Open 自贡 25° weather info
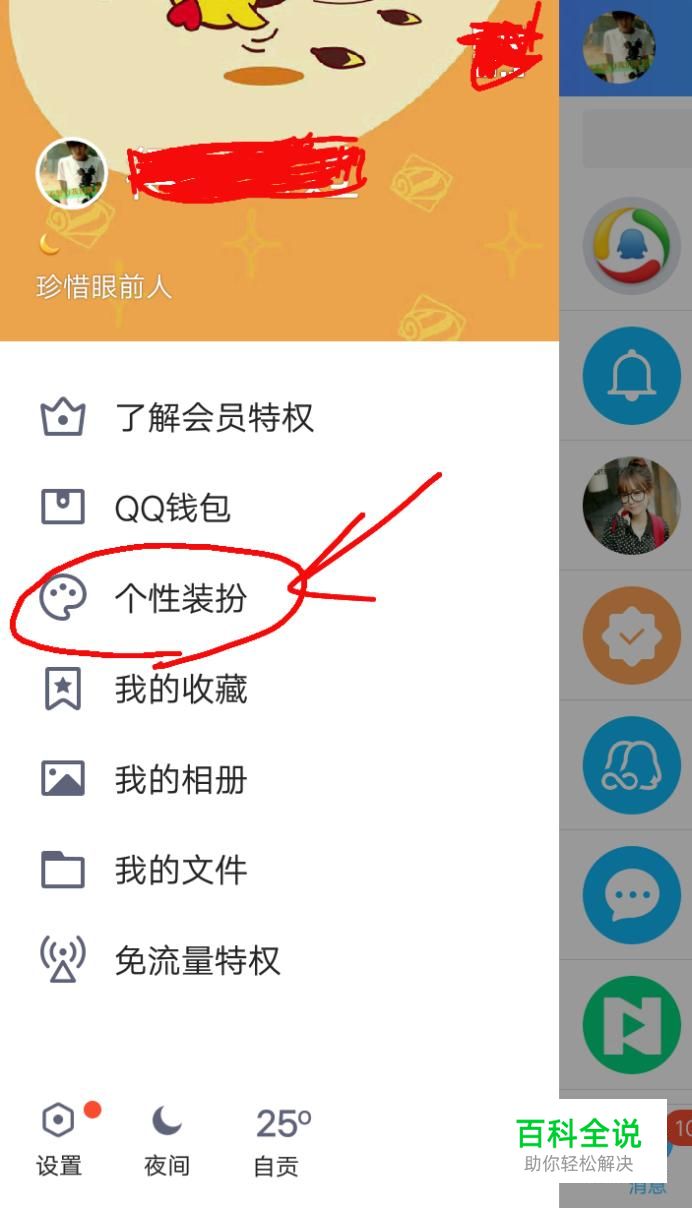Screen dimensions: 692x1208 [x=282, y=1140]
